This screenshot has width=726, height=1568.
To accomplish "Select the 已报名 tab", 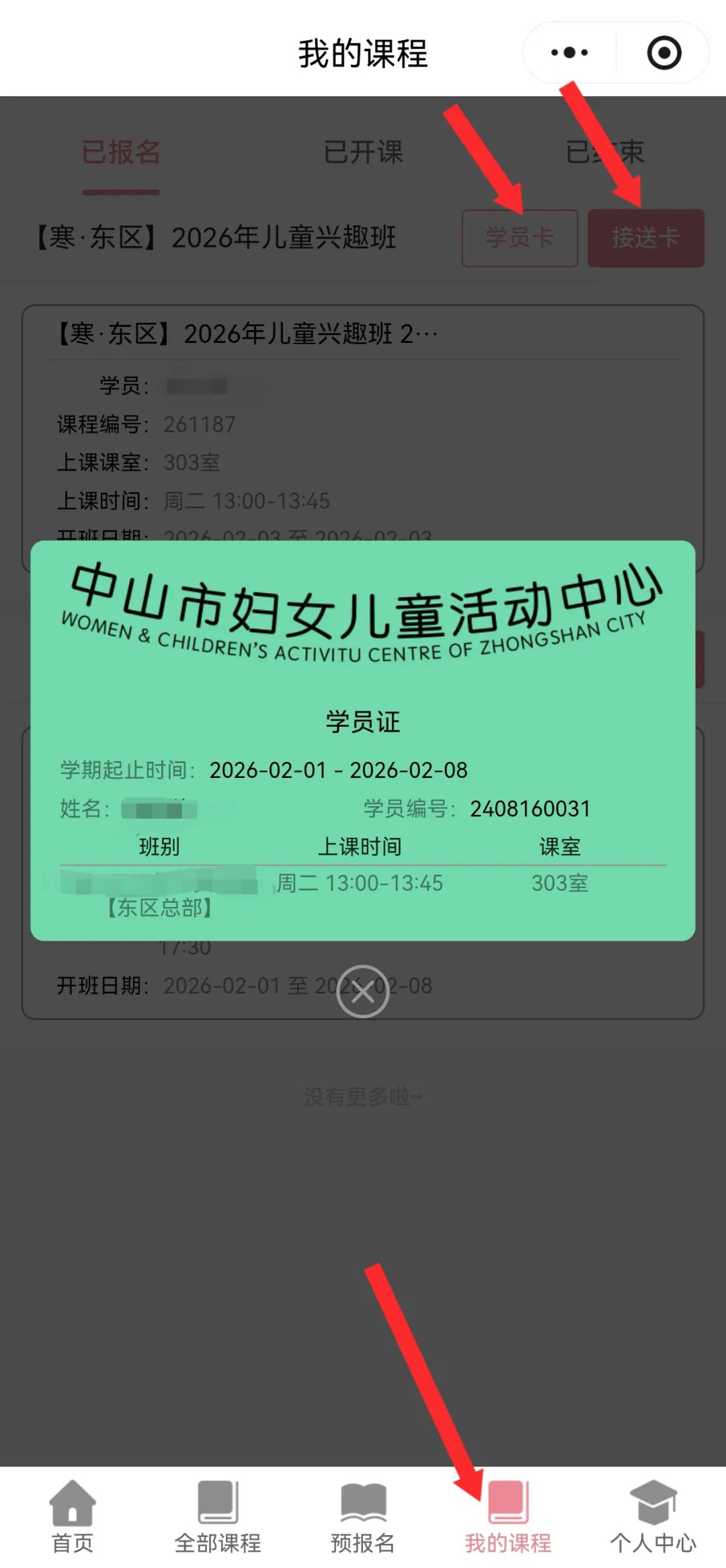I will [121, 152].
